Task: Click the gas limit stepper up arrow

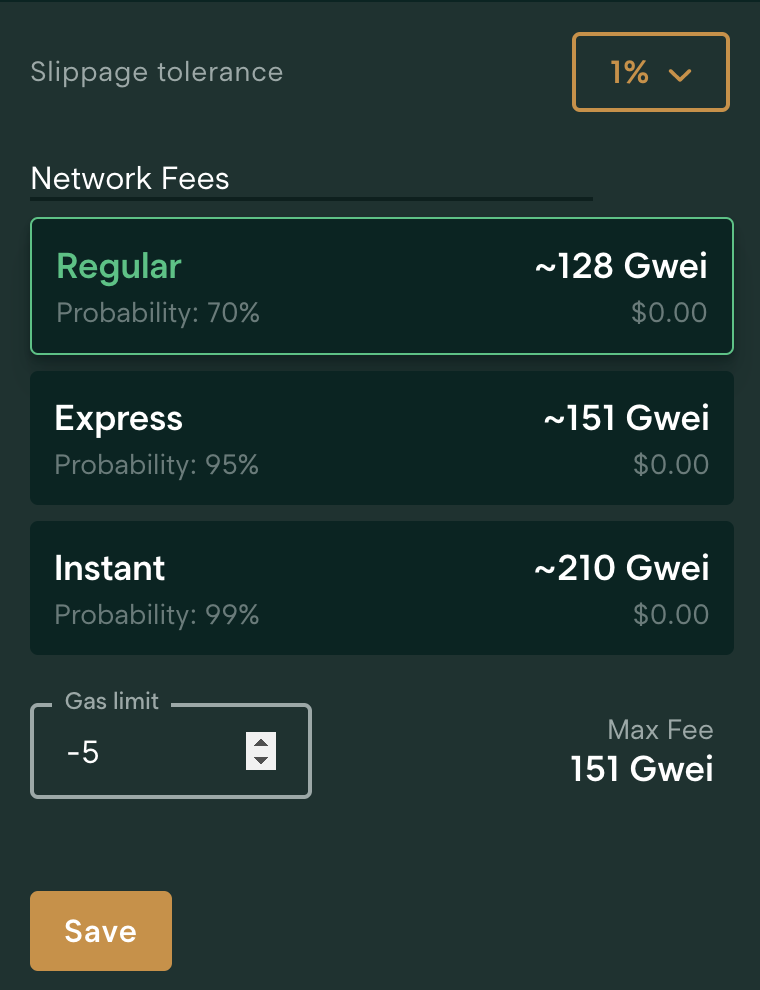Action: [x=261, y=744]
